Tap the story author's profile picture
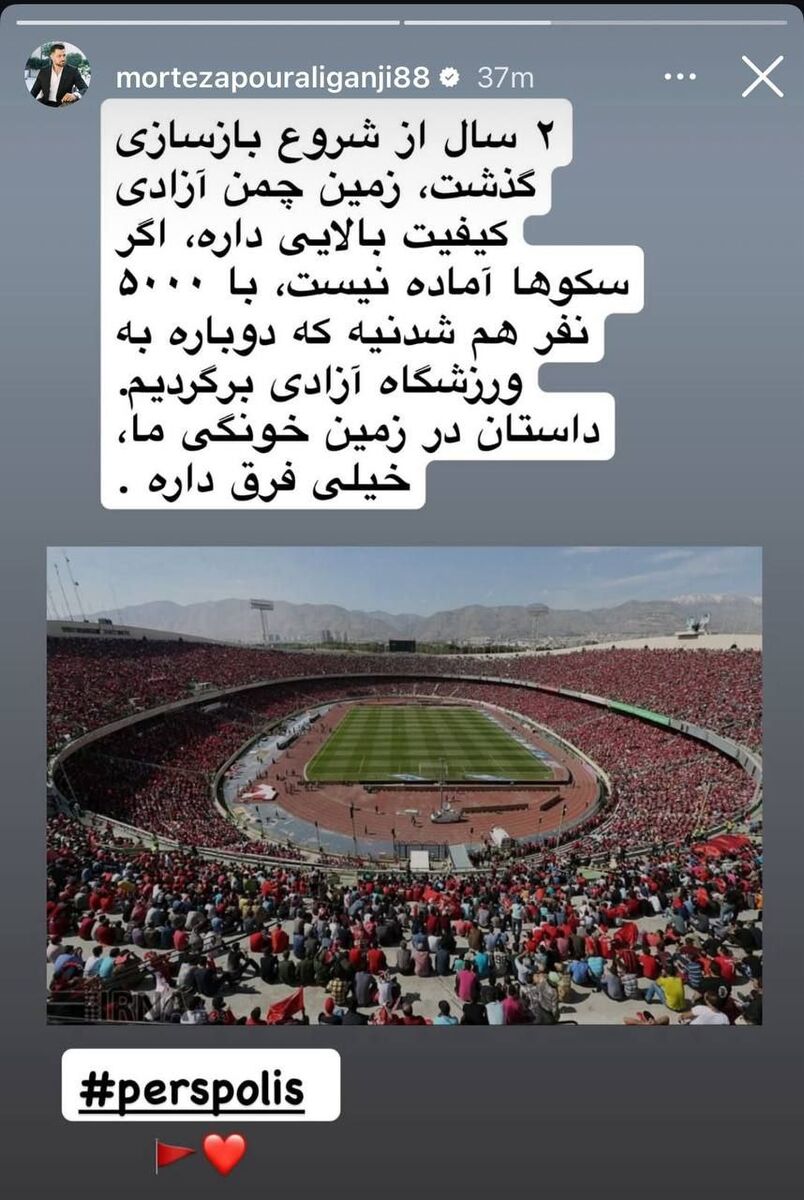 (57, 75)
